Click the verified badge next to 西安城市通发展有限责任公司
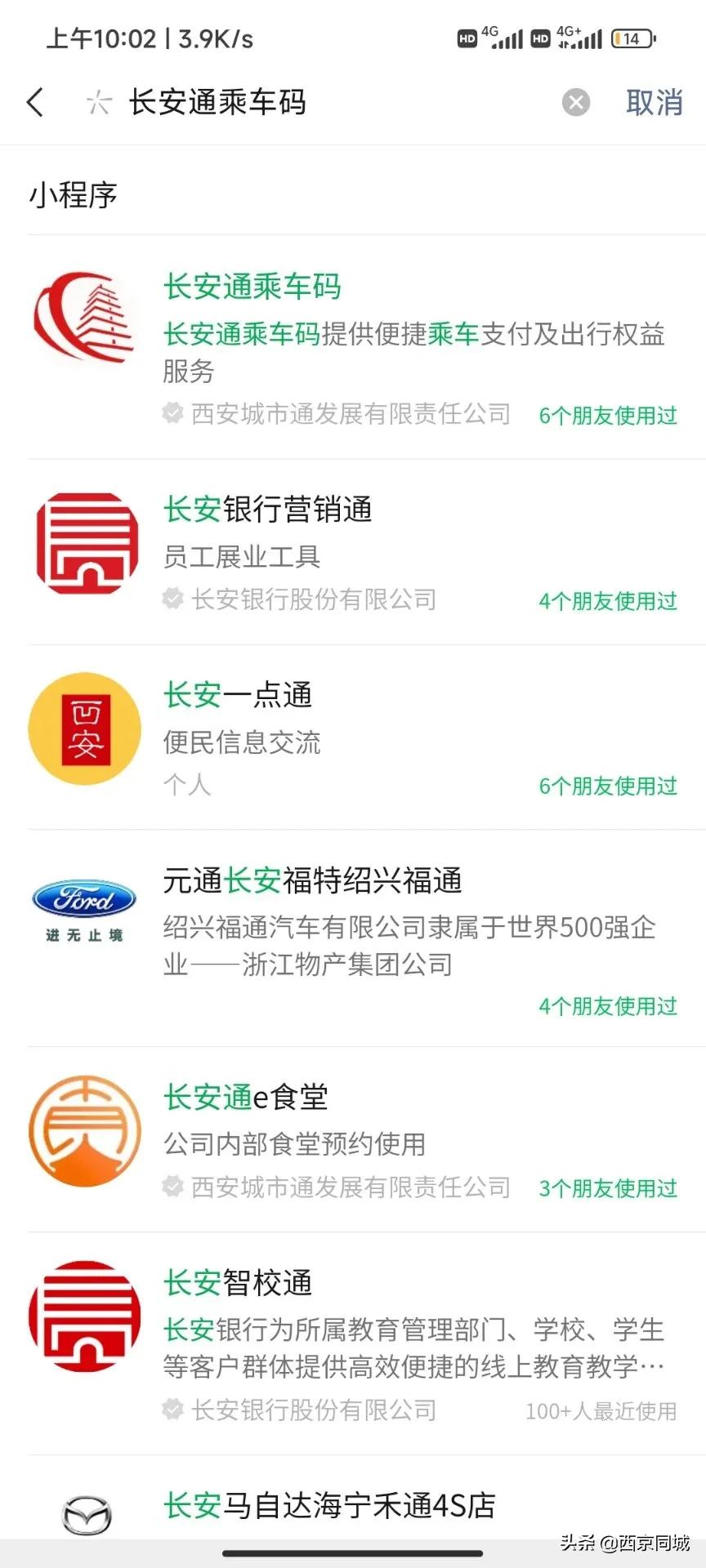 [x=172, y=415]
